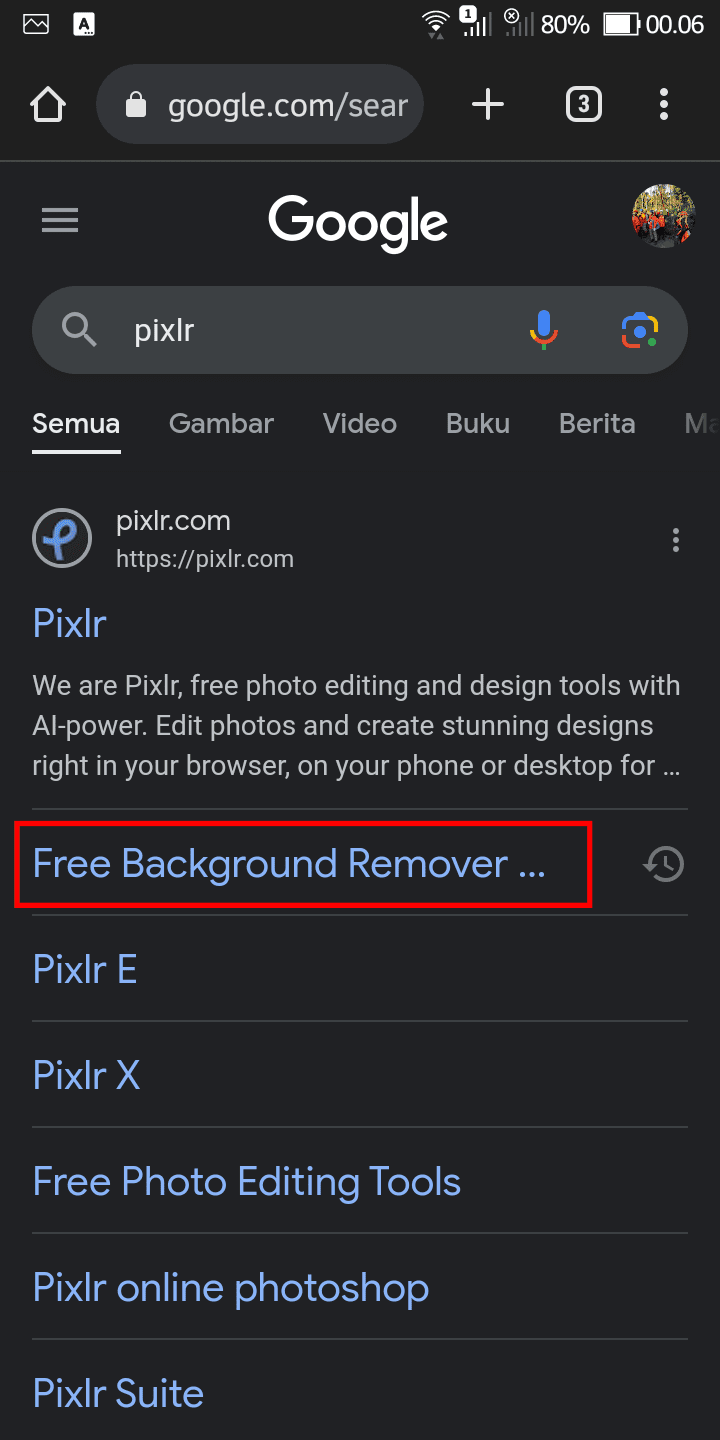Screen dimensions: 720x1440
Task: Tap the google.com address bar
Action: point(260,104)
